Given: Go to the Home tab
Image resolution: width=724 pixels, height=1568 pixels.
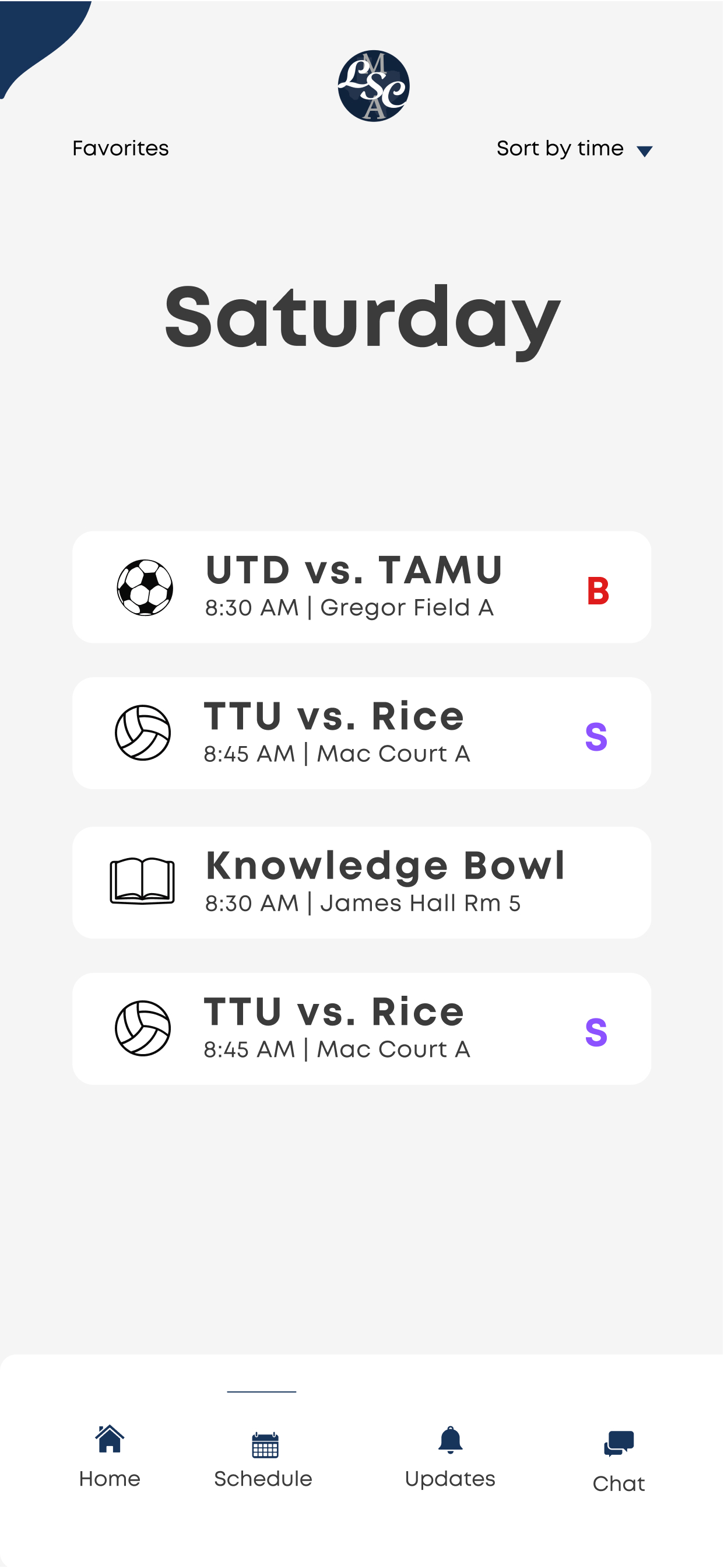Looking at the screenshot, I should coord(110,1457).
